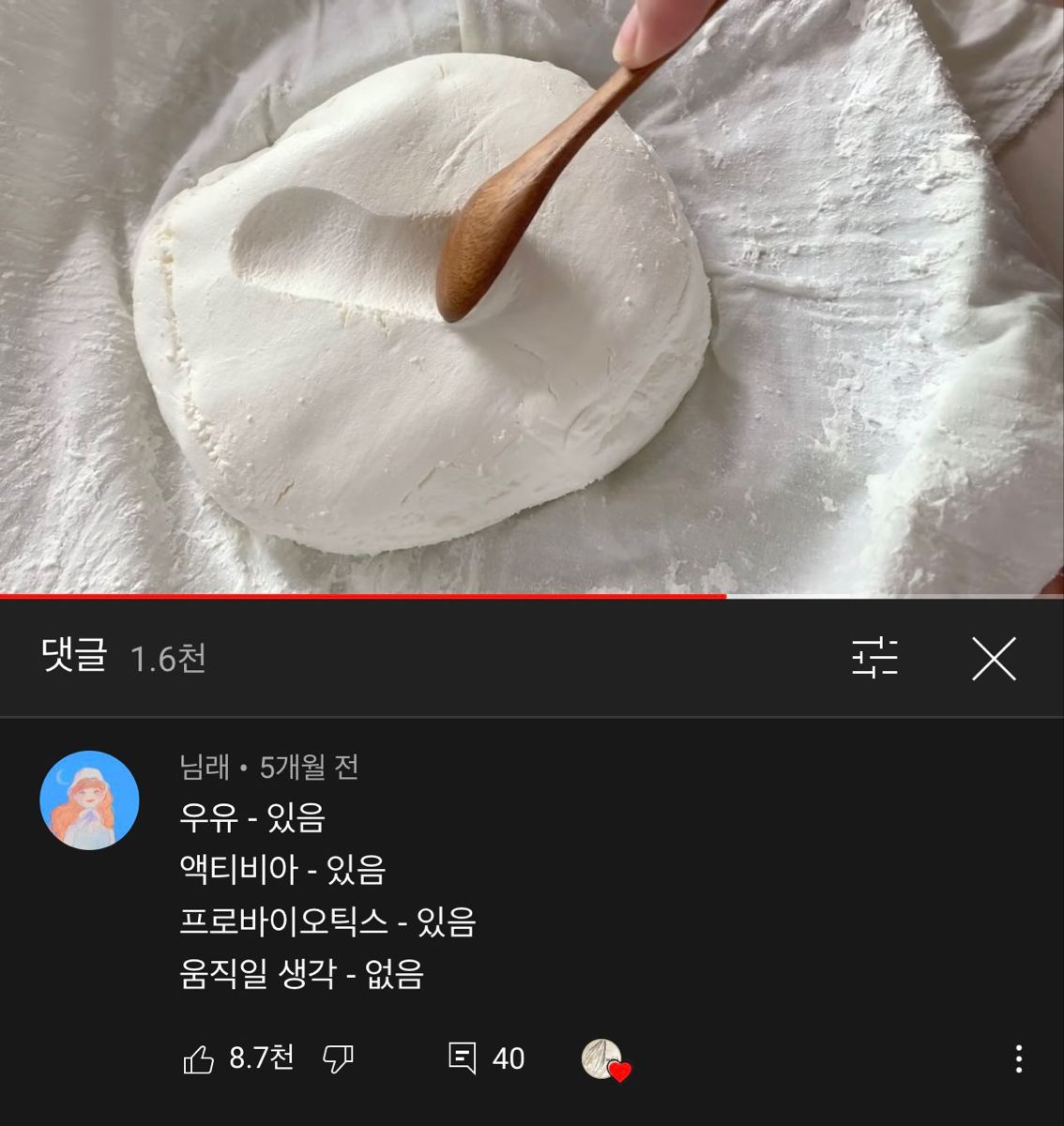Open the comment sort options icon
Viewport: 1064px width, 1126px height.
click(874, 658)
